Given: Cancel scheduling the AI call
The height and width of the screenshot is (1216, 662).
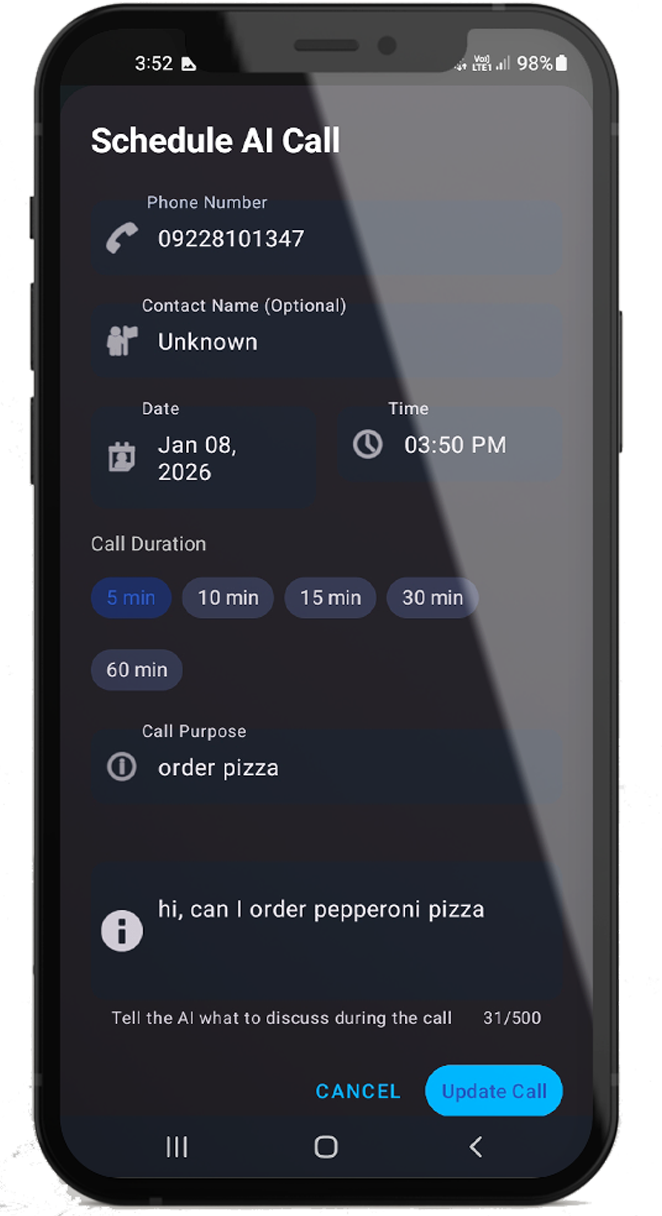Looking at the screenshot, I should click(x=358, y=1091).
